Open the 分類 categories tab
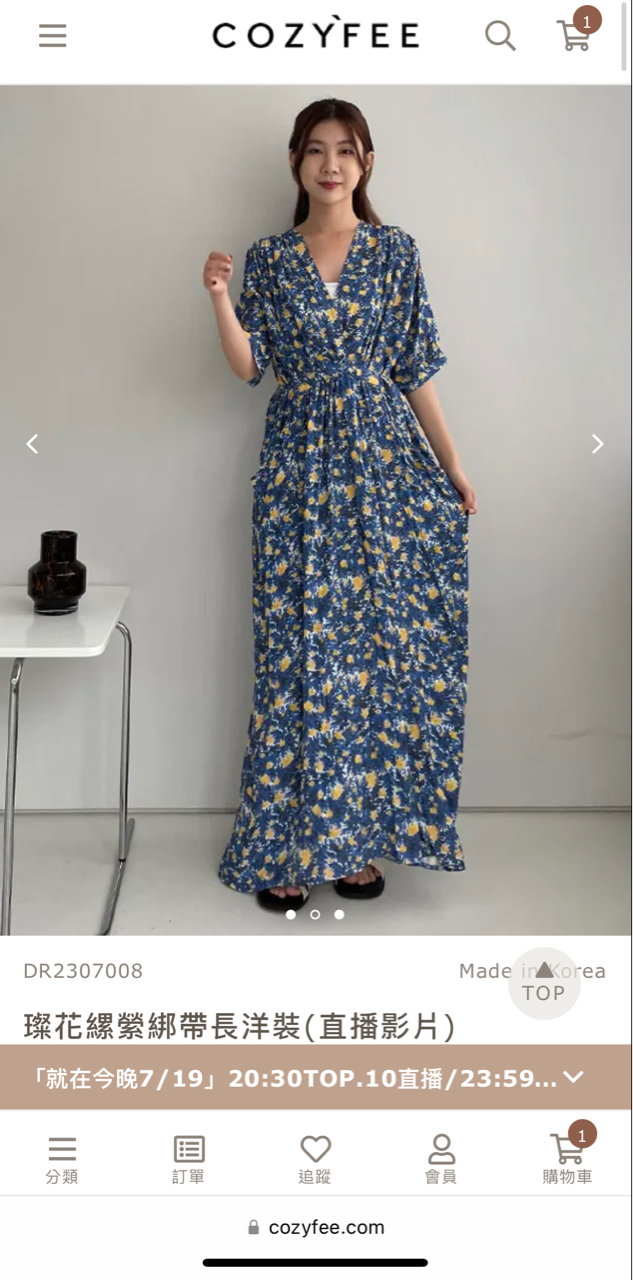633x1280 pixels. [62, 1161]
